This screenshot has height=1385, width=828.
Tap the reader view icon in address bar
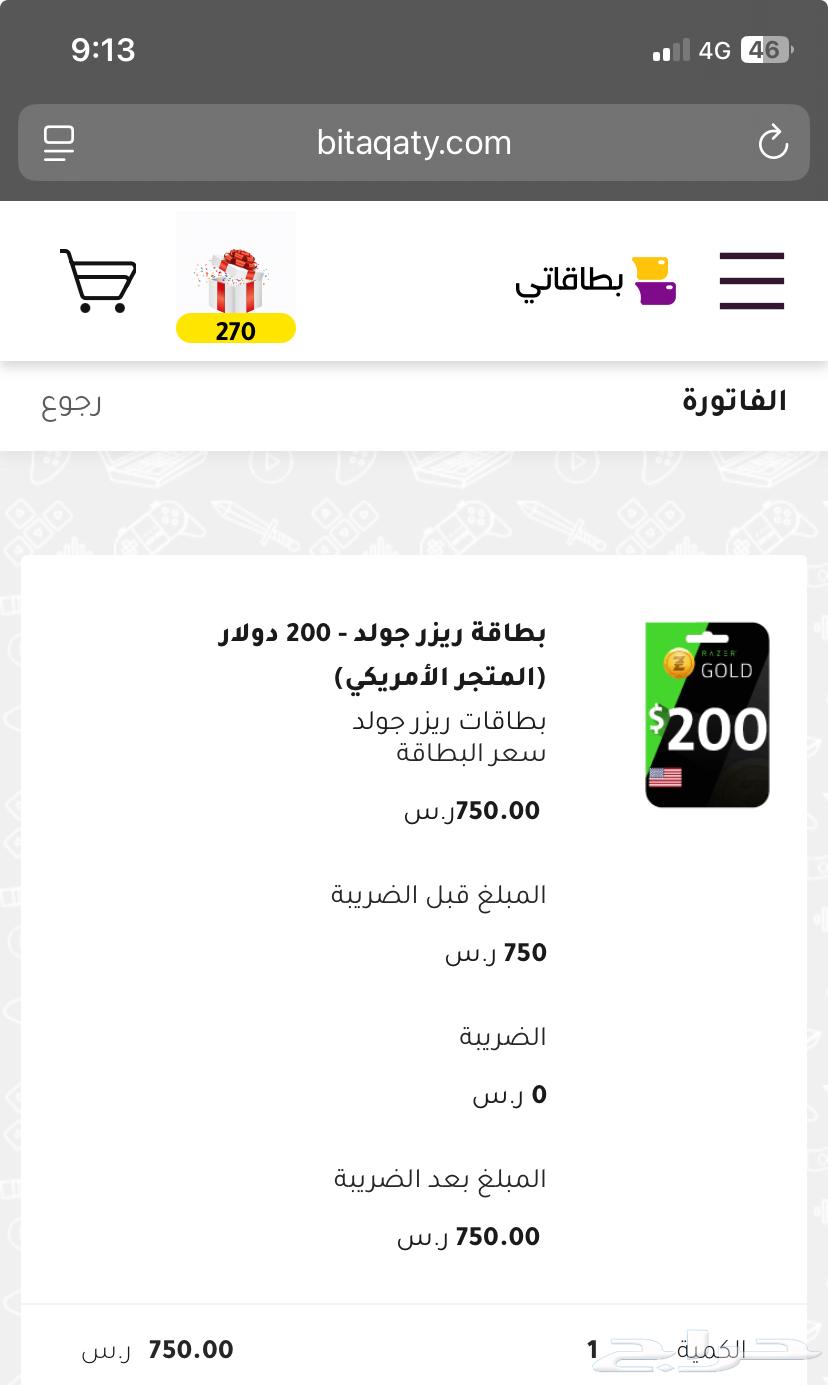[x=58, y=142]
